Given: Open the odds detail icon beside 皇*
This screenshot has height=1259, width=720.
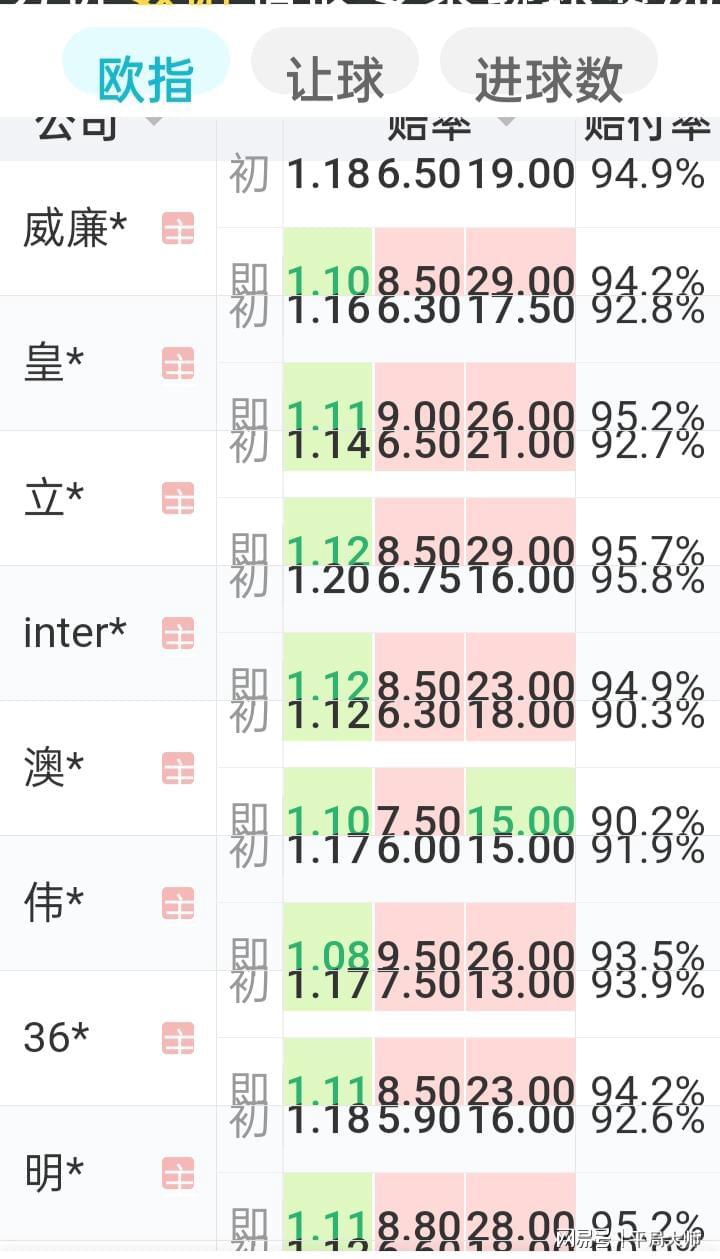Looking at the screenshot, I should pyautogui.click(x=178, y=363).
